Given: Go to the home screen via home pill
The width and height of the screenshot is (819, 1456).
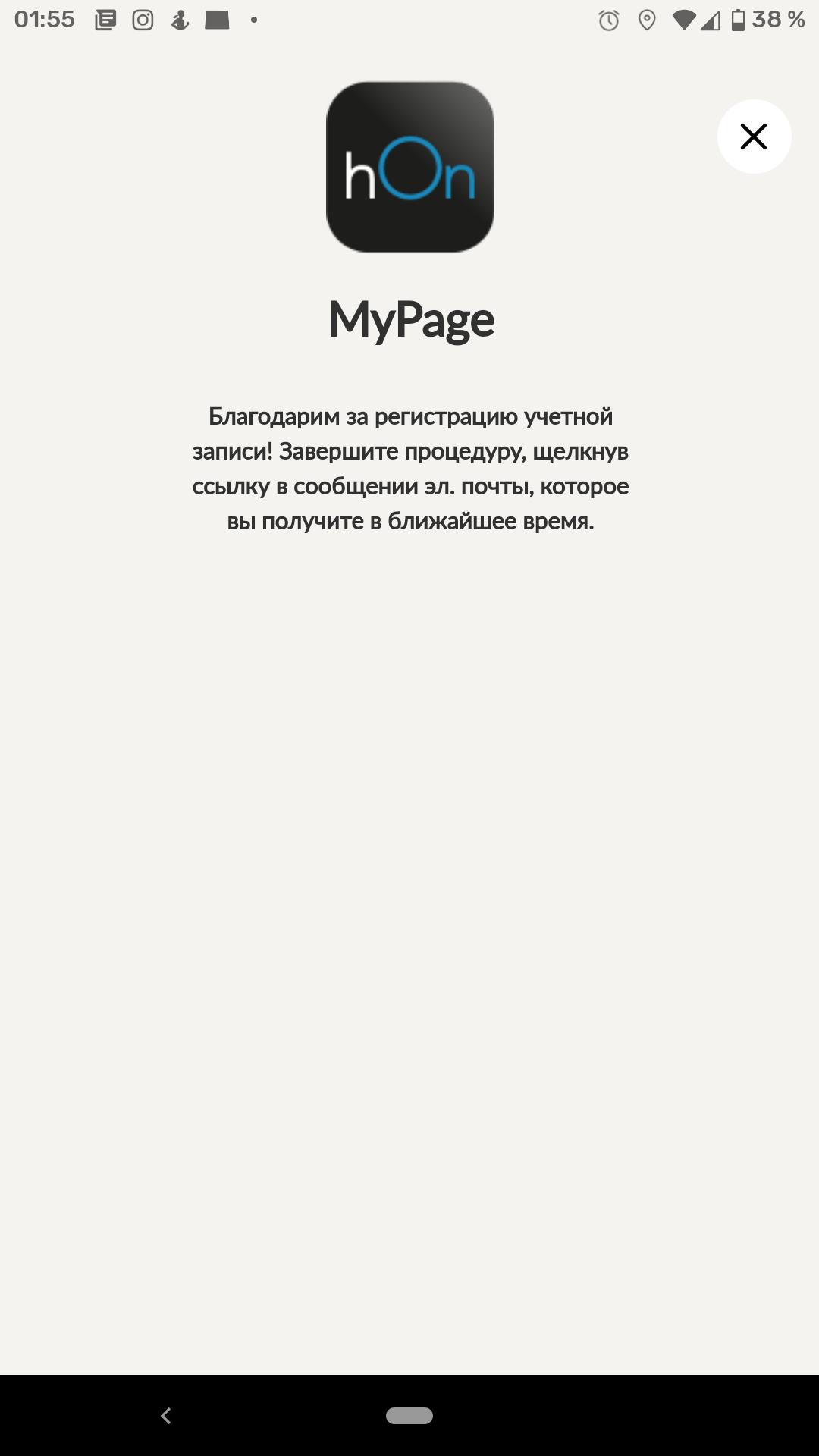Looking at the screenshot, I should point(409,1415).
